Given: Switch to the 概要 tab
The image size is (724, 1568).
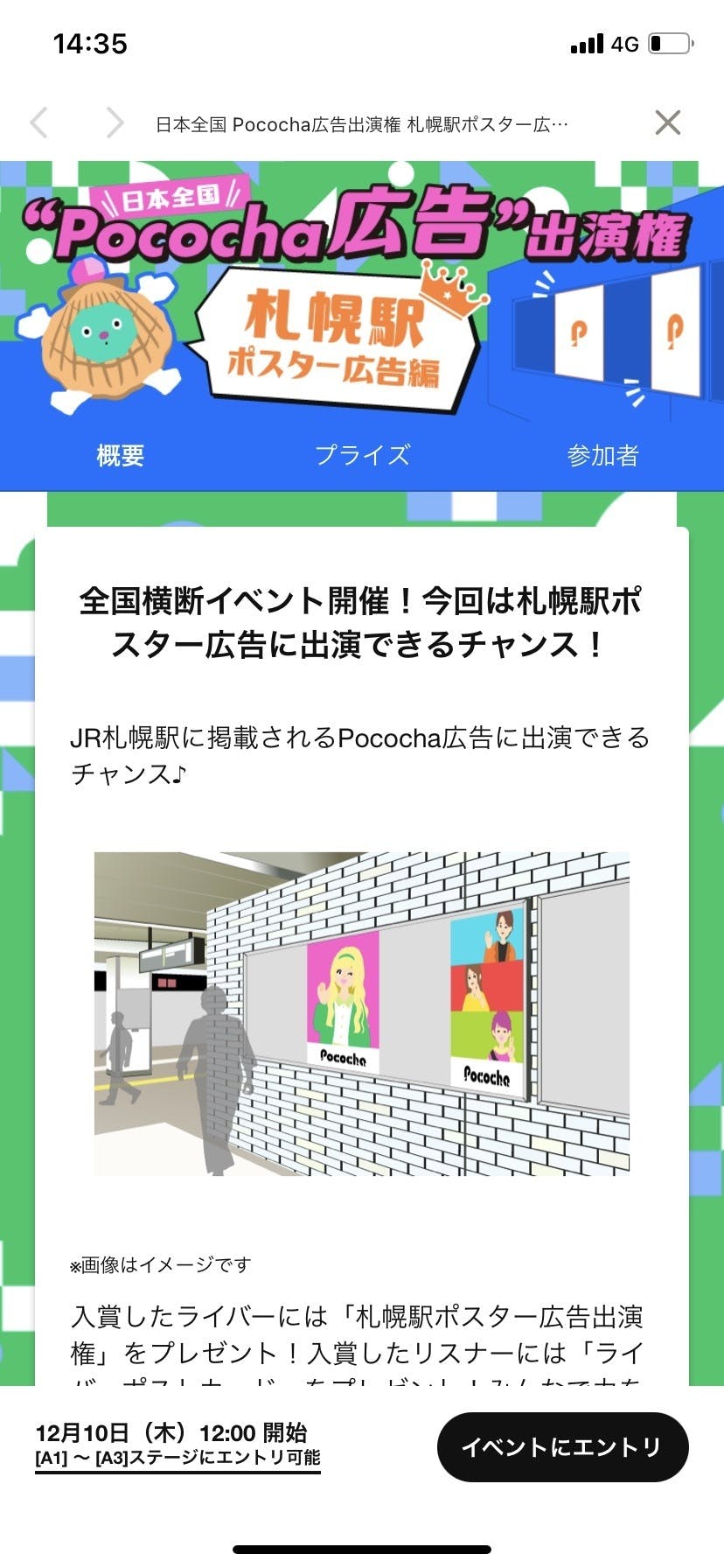Looking at the screenshot, I should click(x=121, y=456).
